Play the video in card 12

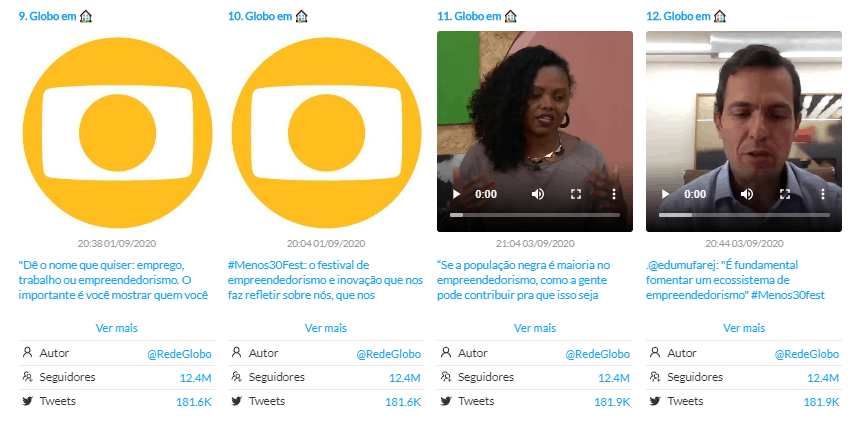tap(665, 194)
